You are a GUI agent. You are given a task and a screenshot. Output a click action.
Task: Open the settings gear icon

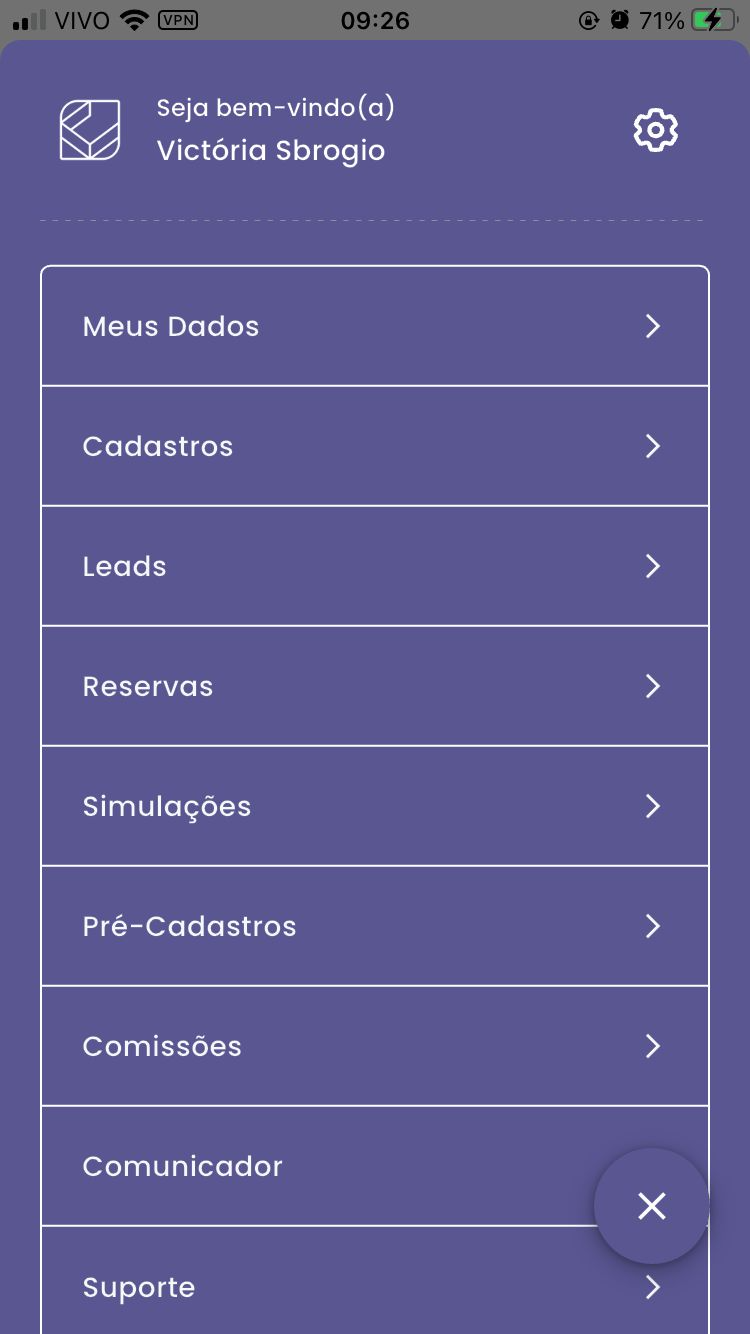(x=656, y=130)
